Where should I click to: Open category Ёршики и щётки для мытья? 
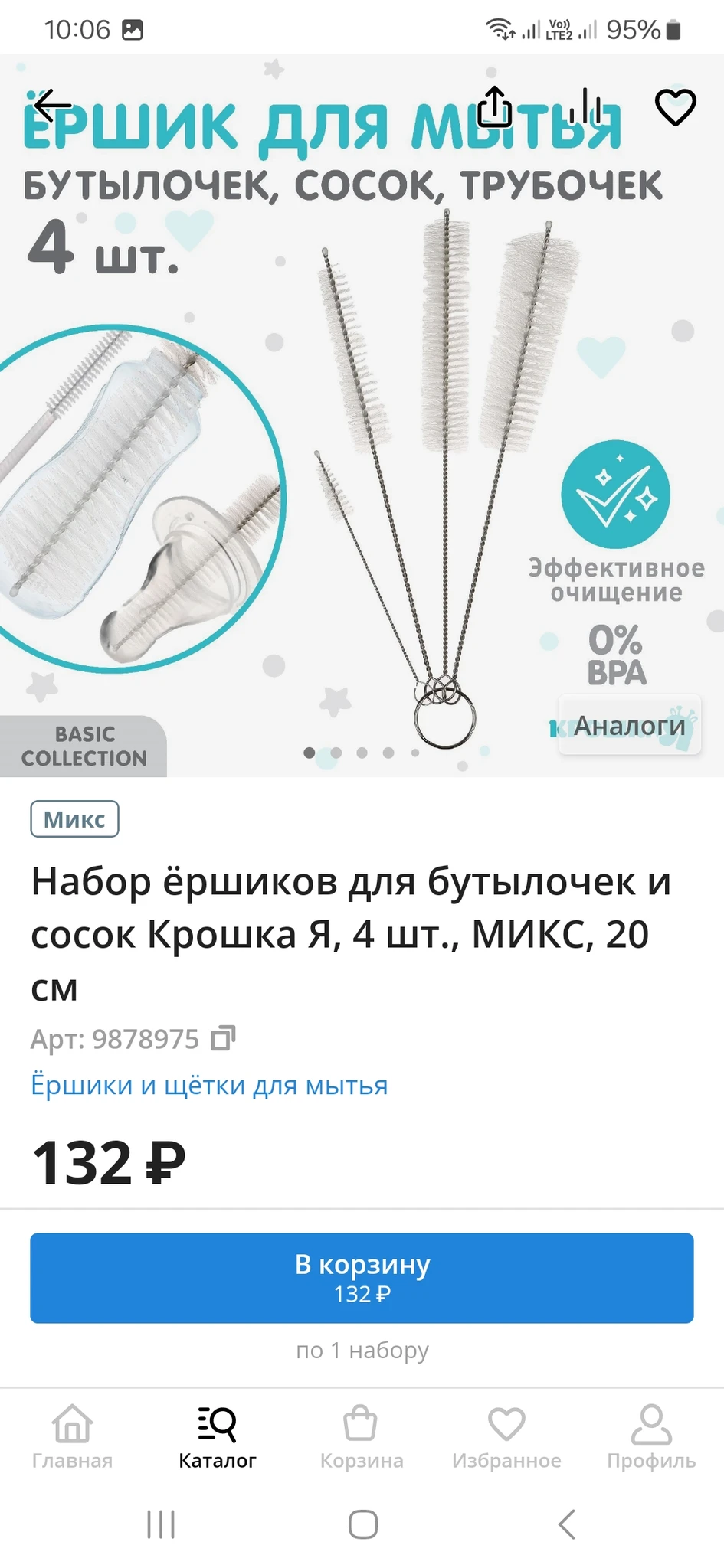(209, 1085)
